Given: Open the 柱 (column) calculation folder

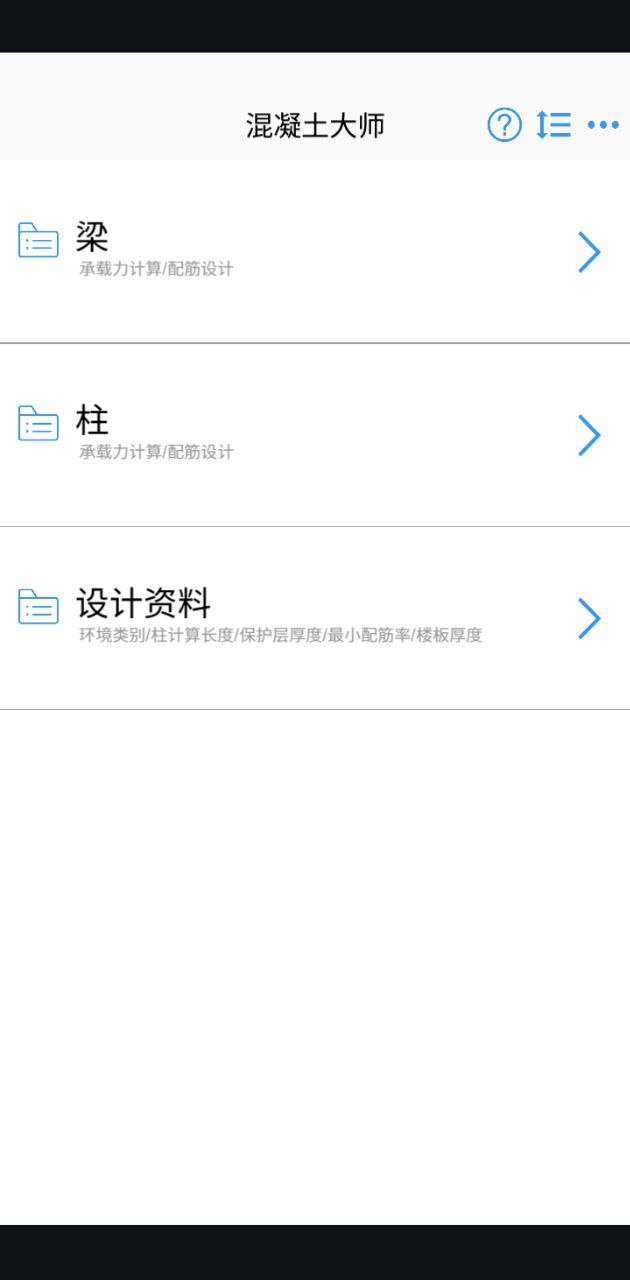Looking at the screenshot, I should click(x=315, y=434).
